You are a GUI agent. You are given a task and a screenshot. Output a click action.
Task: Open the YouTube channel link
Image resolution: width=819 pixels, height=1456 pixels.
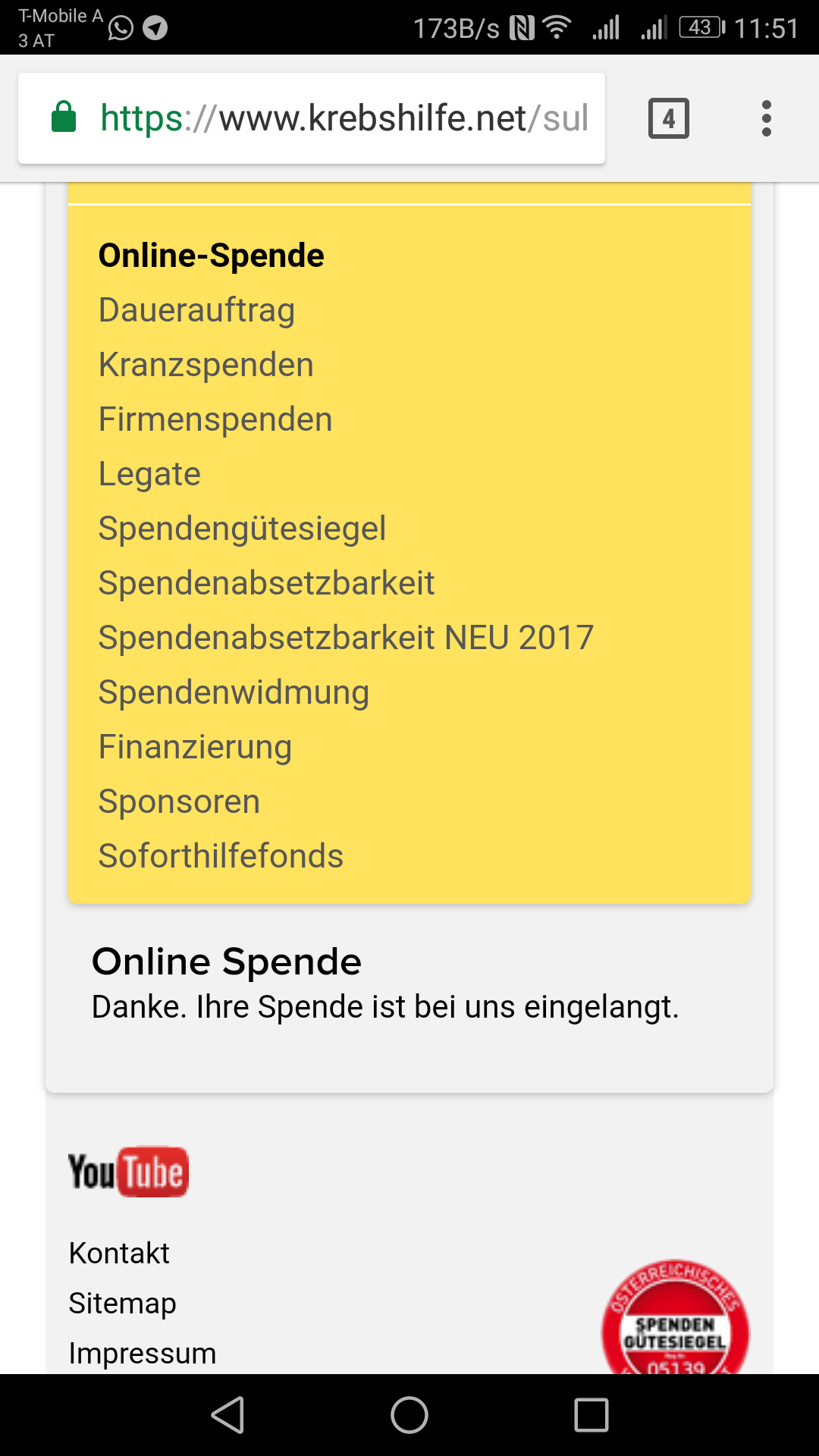pos(128,1172)
